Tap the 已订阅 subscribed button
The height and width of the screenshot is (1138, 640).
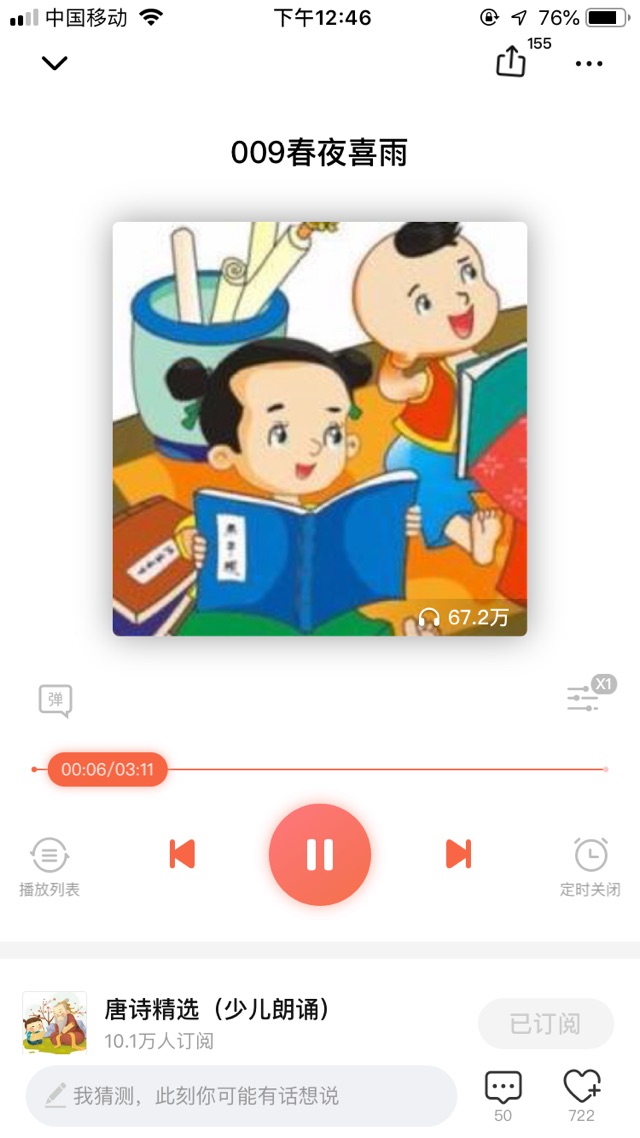point(546,1023)
